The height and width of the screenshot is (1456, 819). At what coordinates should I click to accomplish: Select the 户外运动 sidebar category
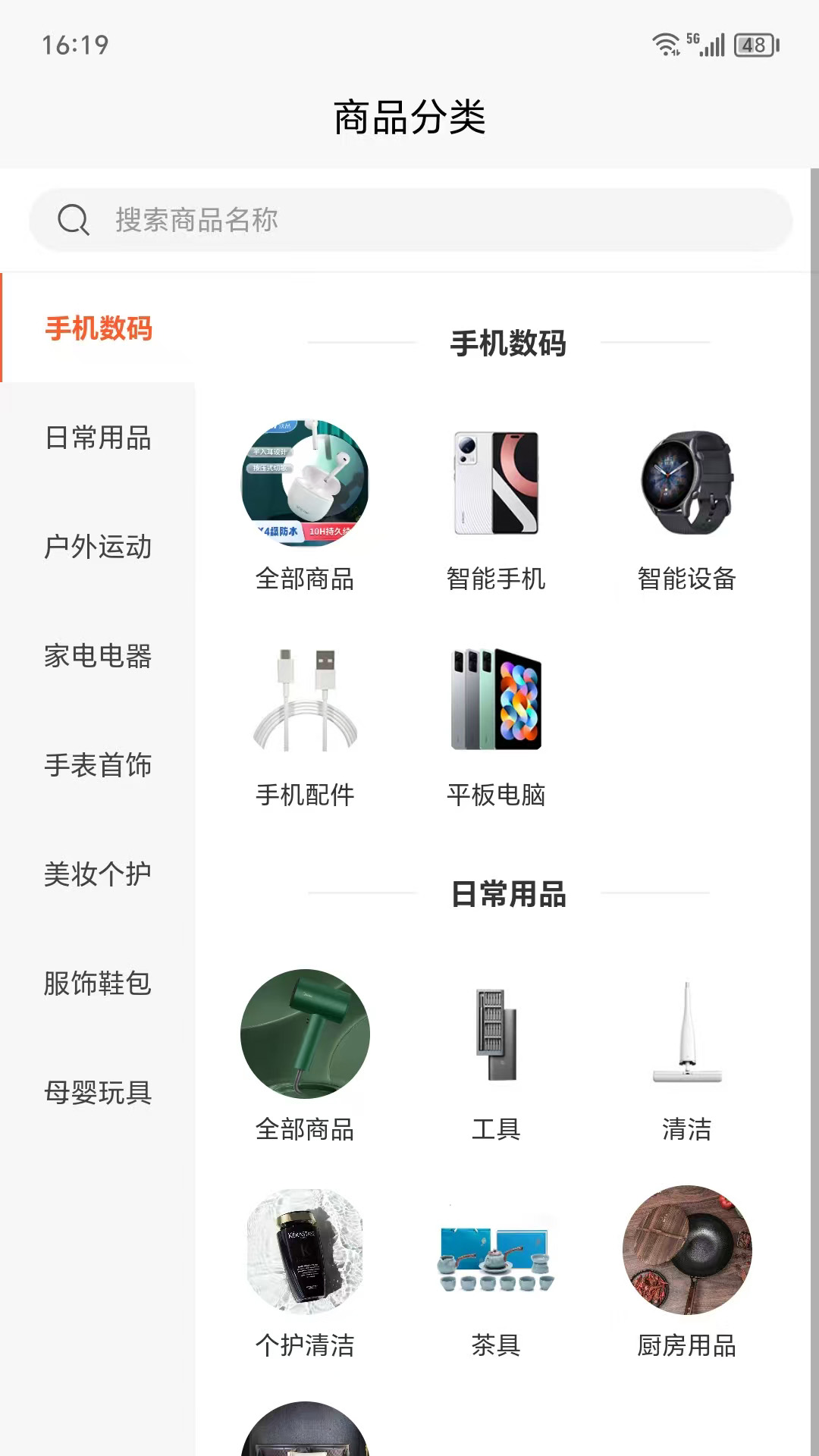click(99, 548)
